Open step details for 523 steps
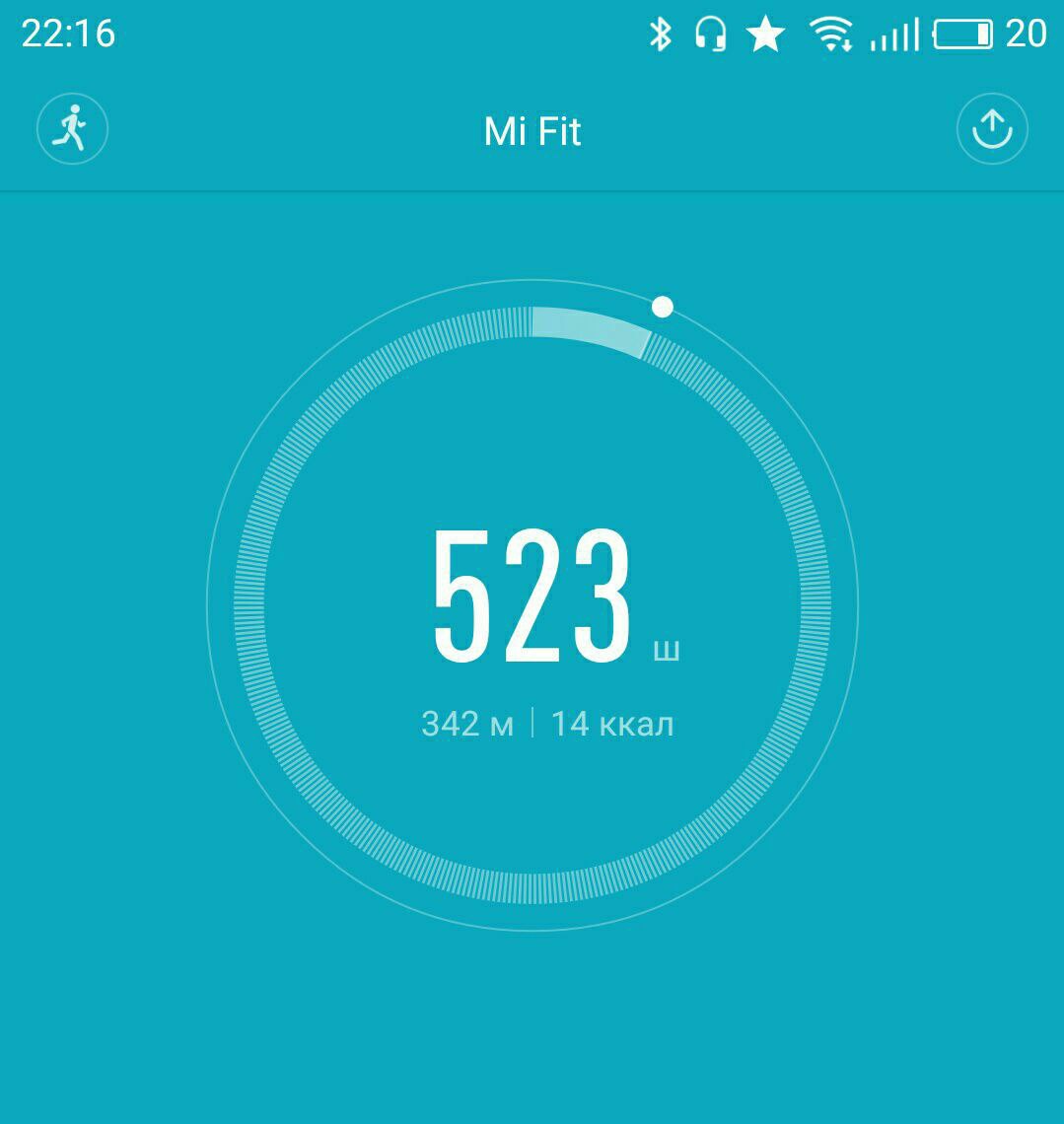 (532, 597)
